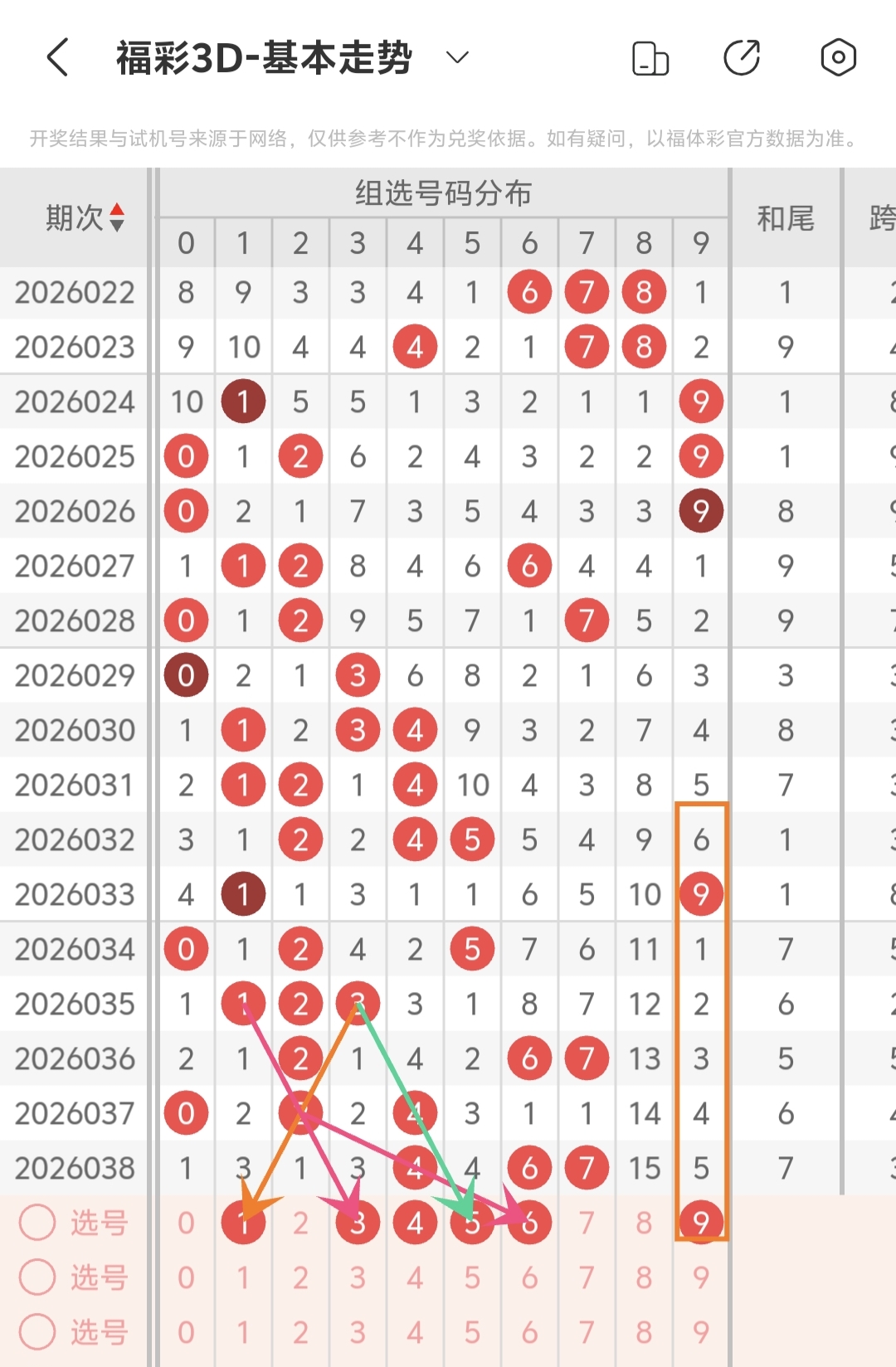Deselect number 9 in first 选号 row
896x1367 pixels.
(701, 1222)
